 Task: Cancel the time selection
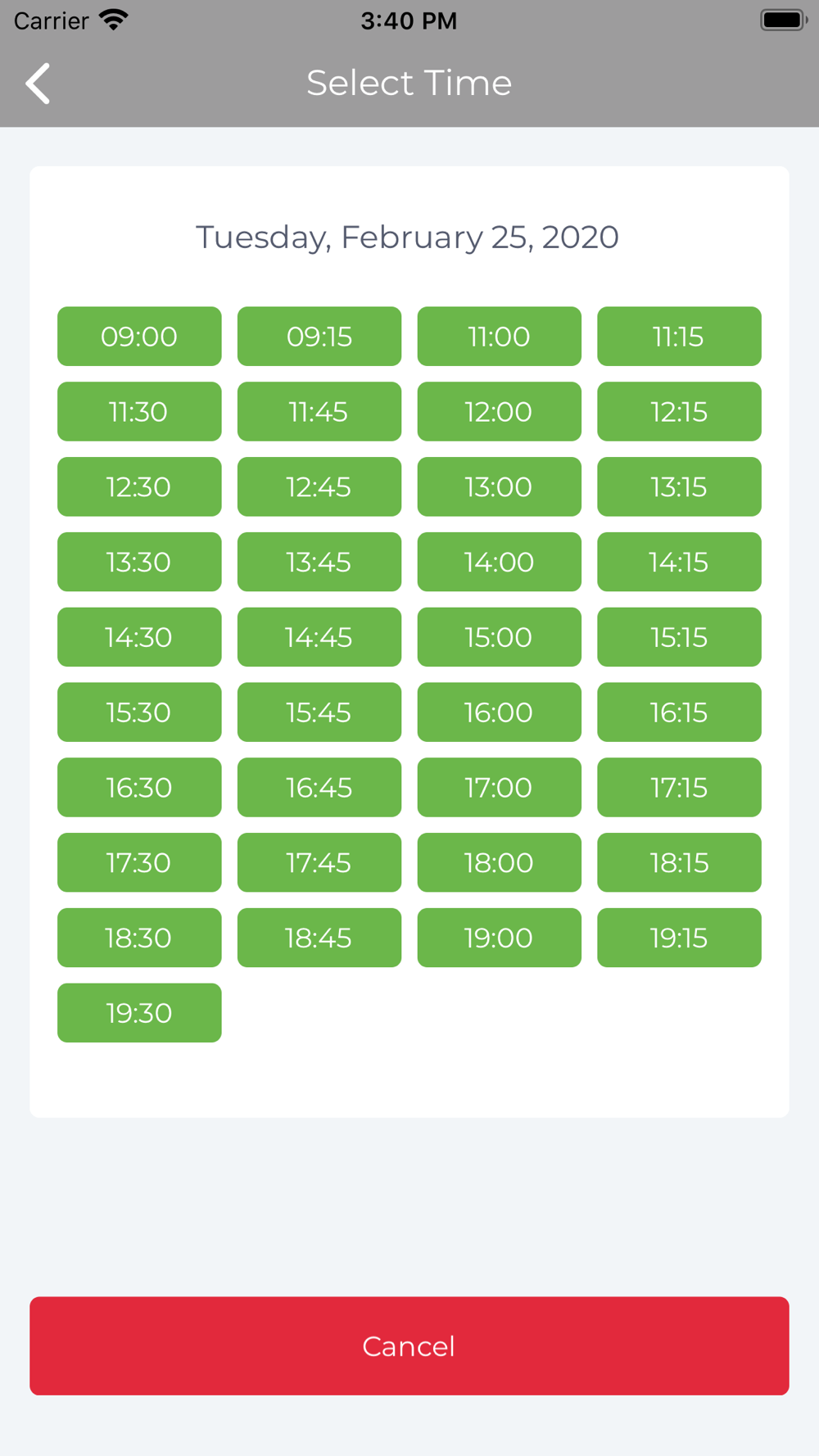tap(409, 1346)
